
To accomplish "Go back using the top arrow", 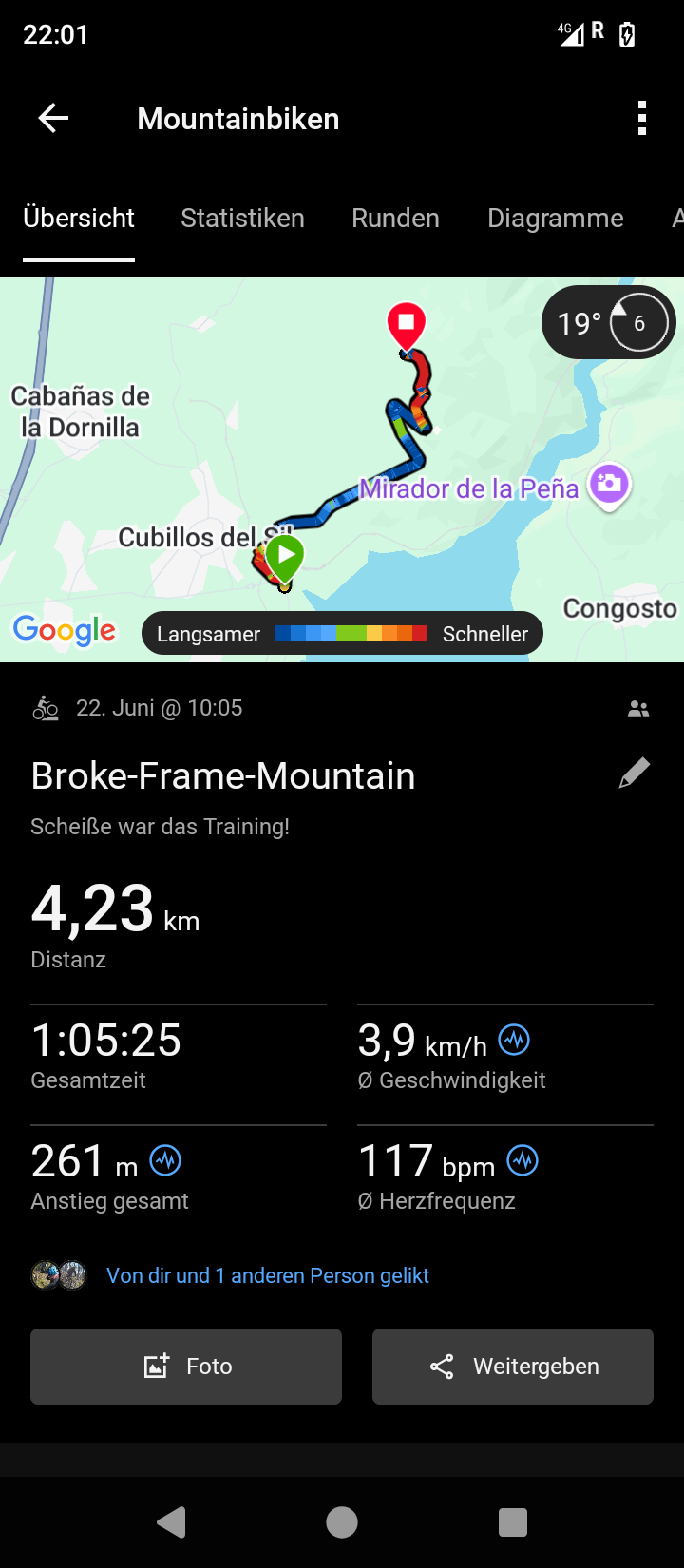I will [x=53, y=119].
